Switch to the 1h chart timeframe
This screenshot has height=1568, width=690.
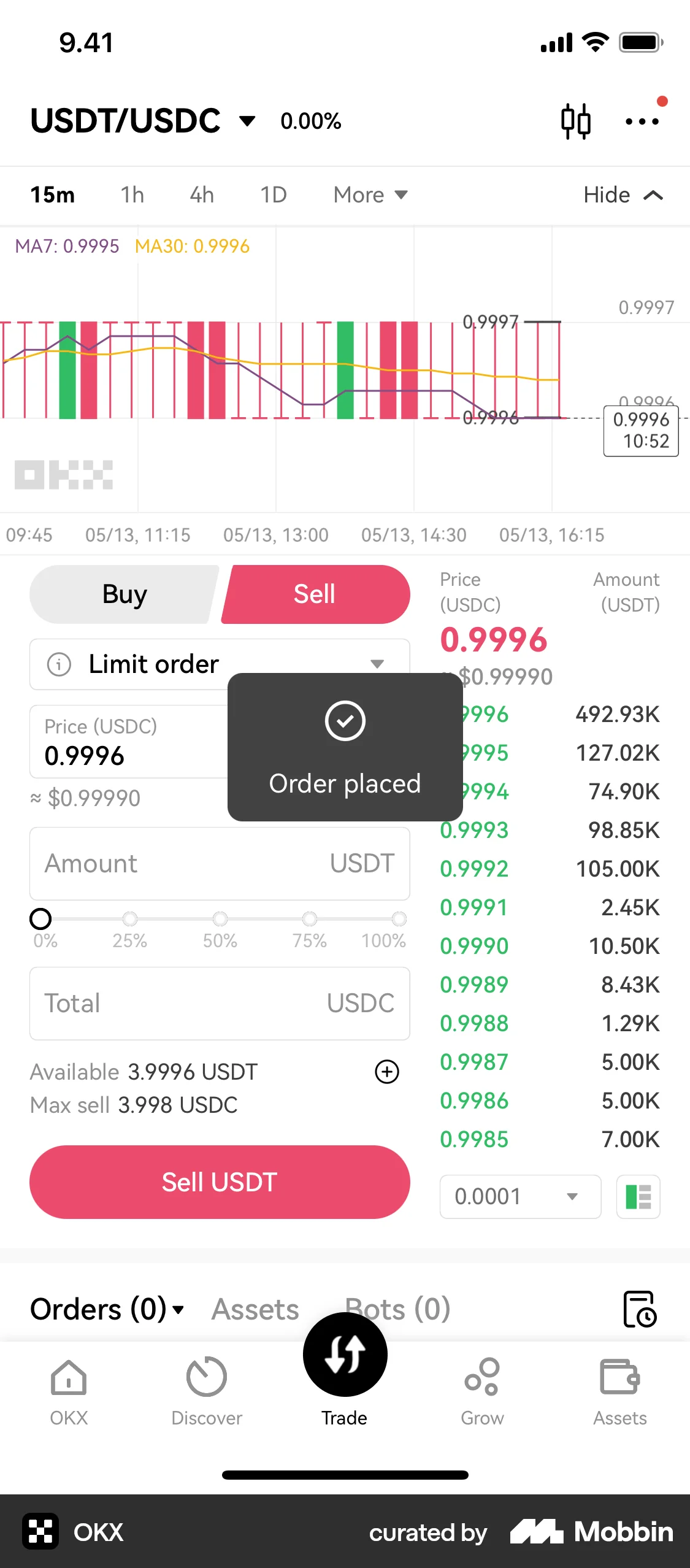point(131,194)
